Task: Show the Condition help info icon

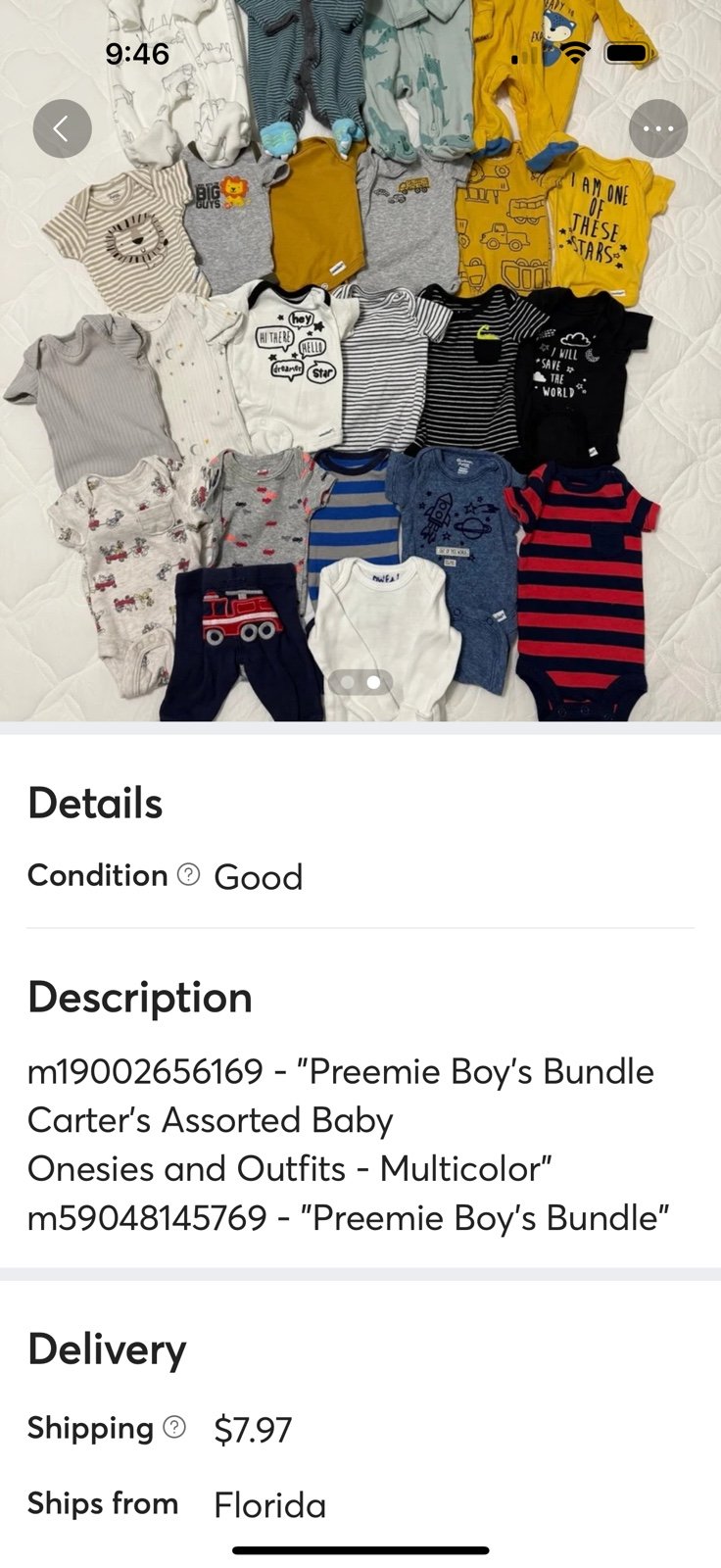Action: [188, 875]
